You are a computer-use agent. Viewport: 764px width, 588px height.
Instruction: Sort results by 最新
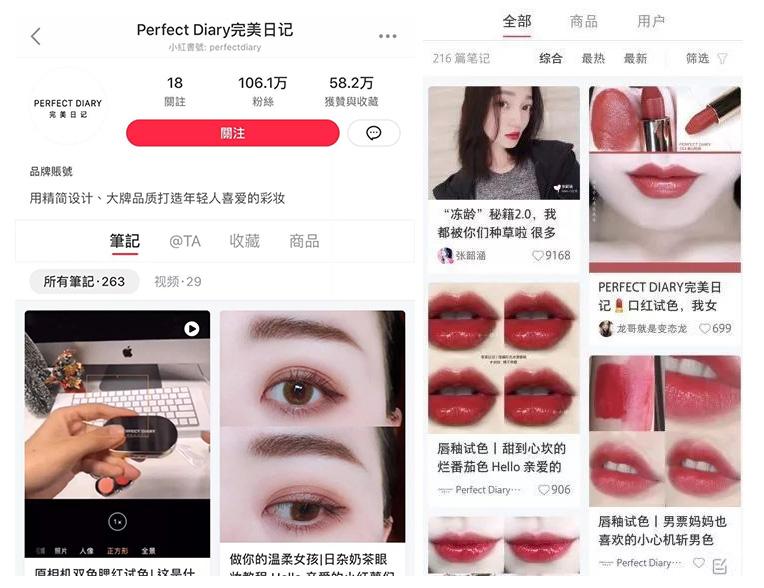point(635,58)
